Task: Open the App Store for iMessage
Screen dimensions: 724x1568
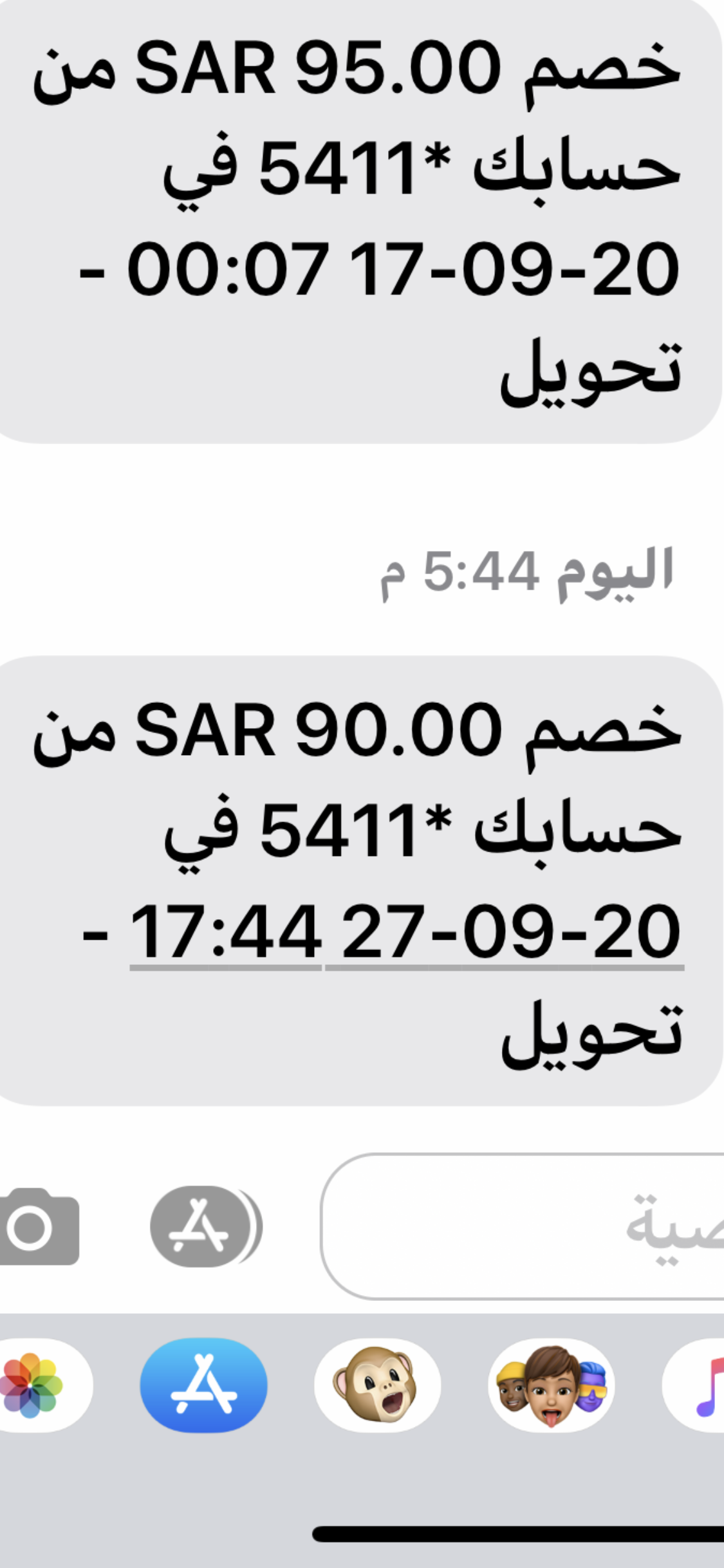Action: [203, 1386]
